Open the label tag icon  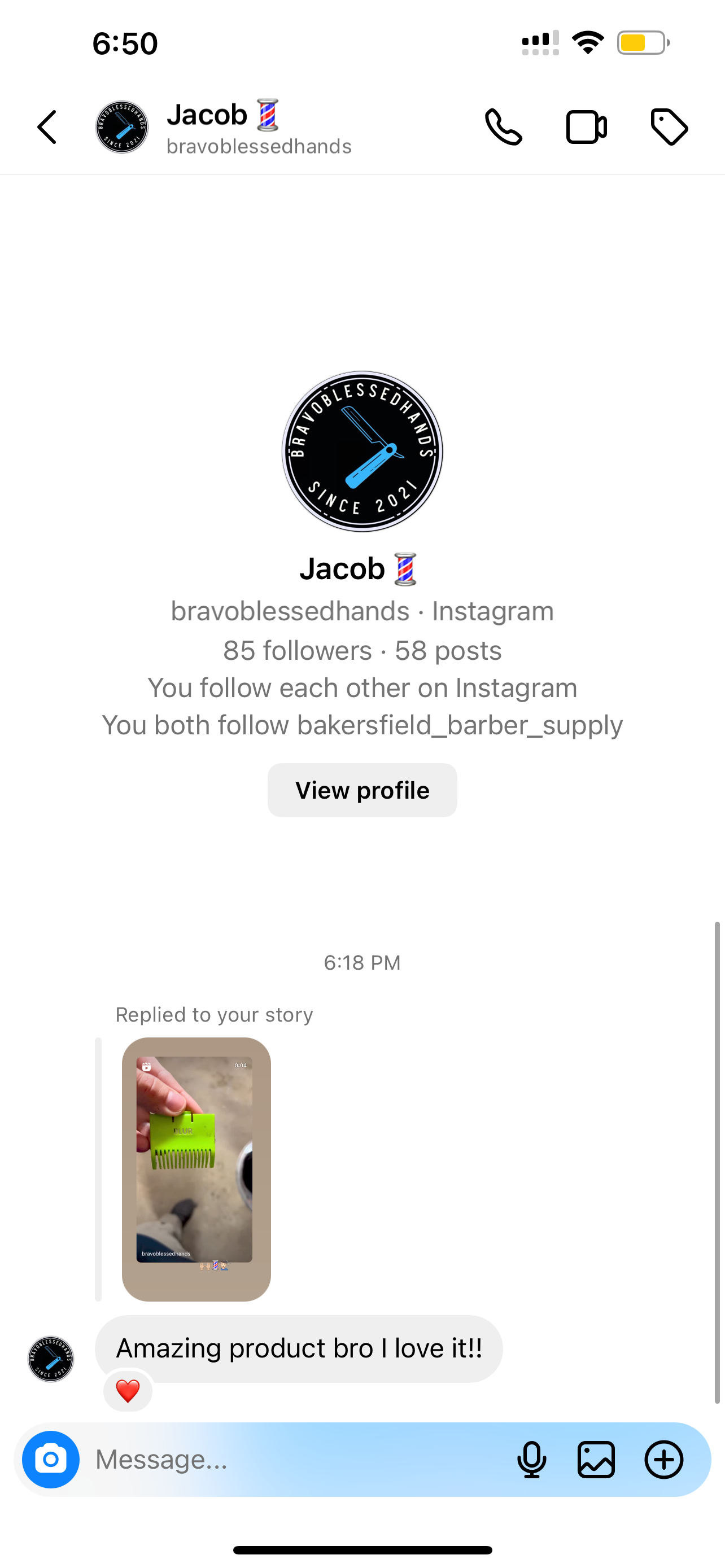coord(669,127)
